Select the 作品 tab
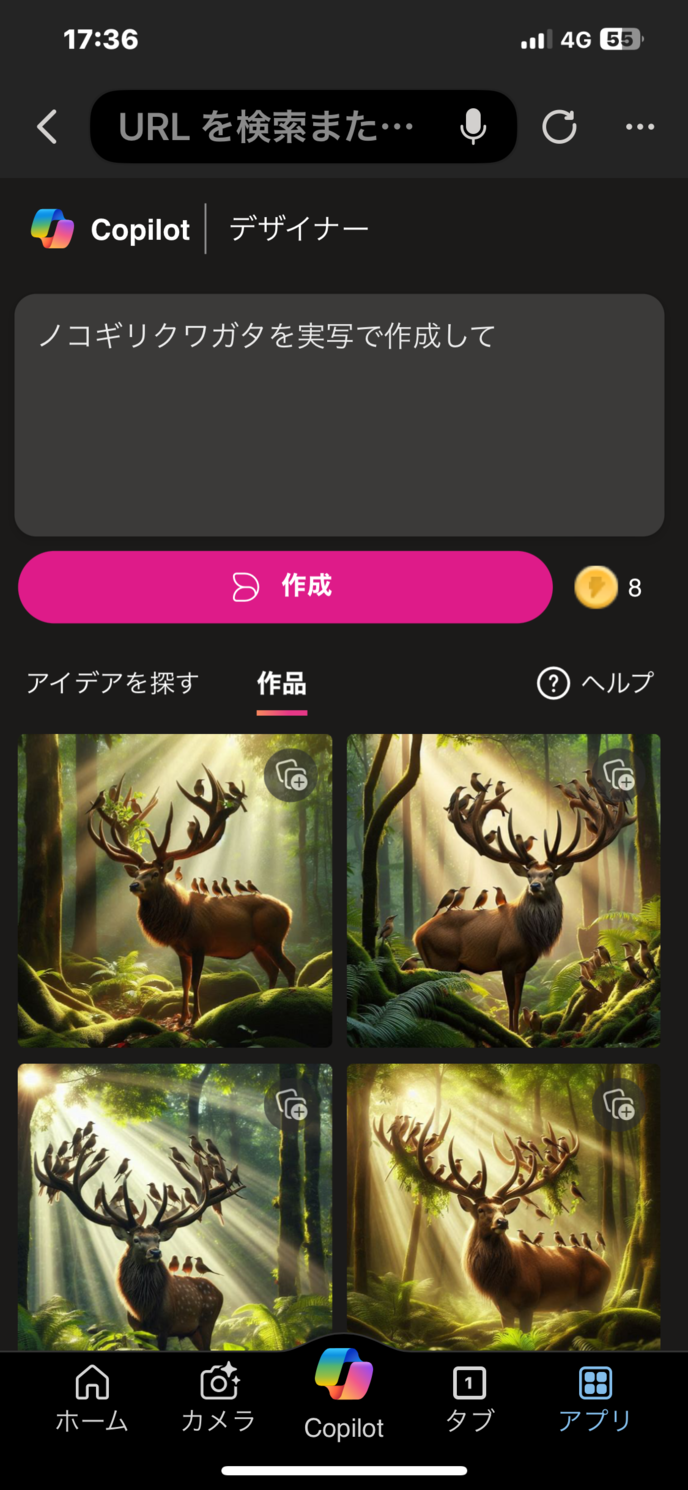 click(282, 684)
